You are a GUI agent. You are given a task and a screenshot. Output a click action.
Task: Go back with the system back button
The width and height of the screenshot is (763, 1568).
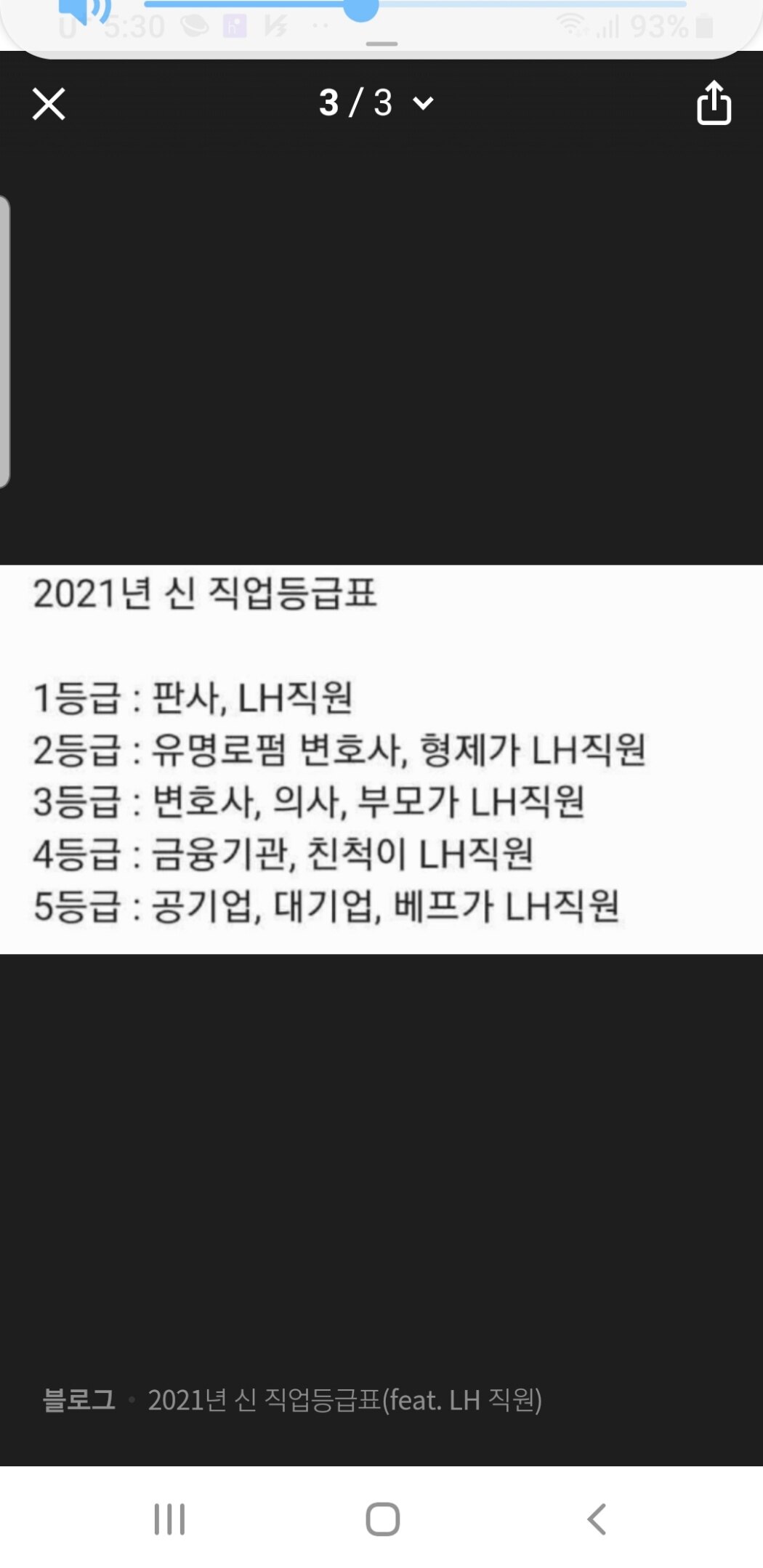click(597, 1519)
